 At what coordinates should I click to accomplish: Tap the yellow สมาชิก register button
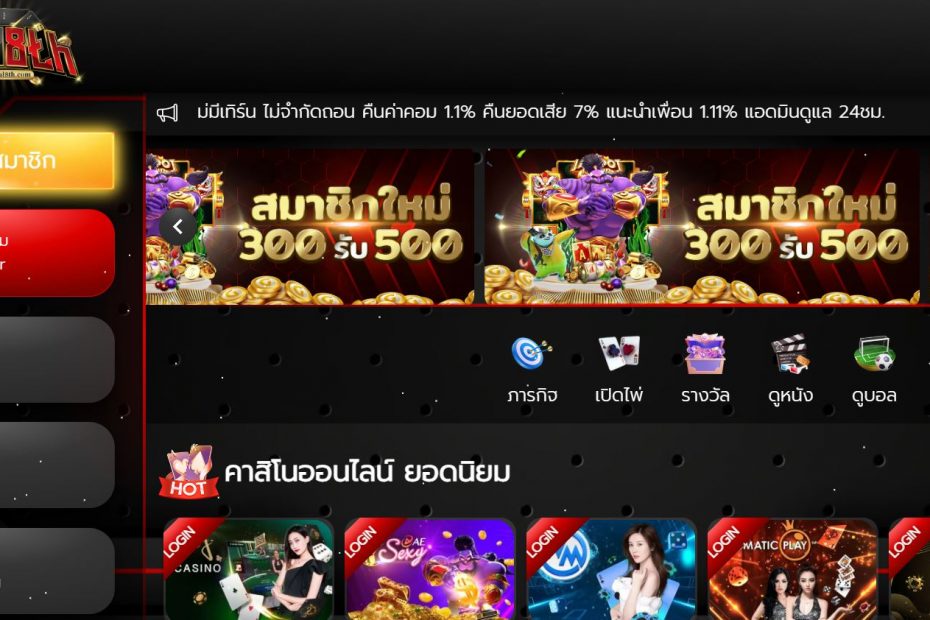click(x=55, y=161)
